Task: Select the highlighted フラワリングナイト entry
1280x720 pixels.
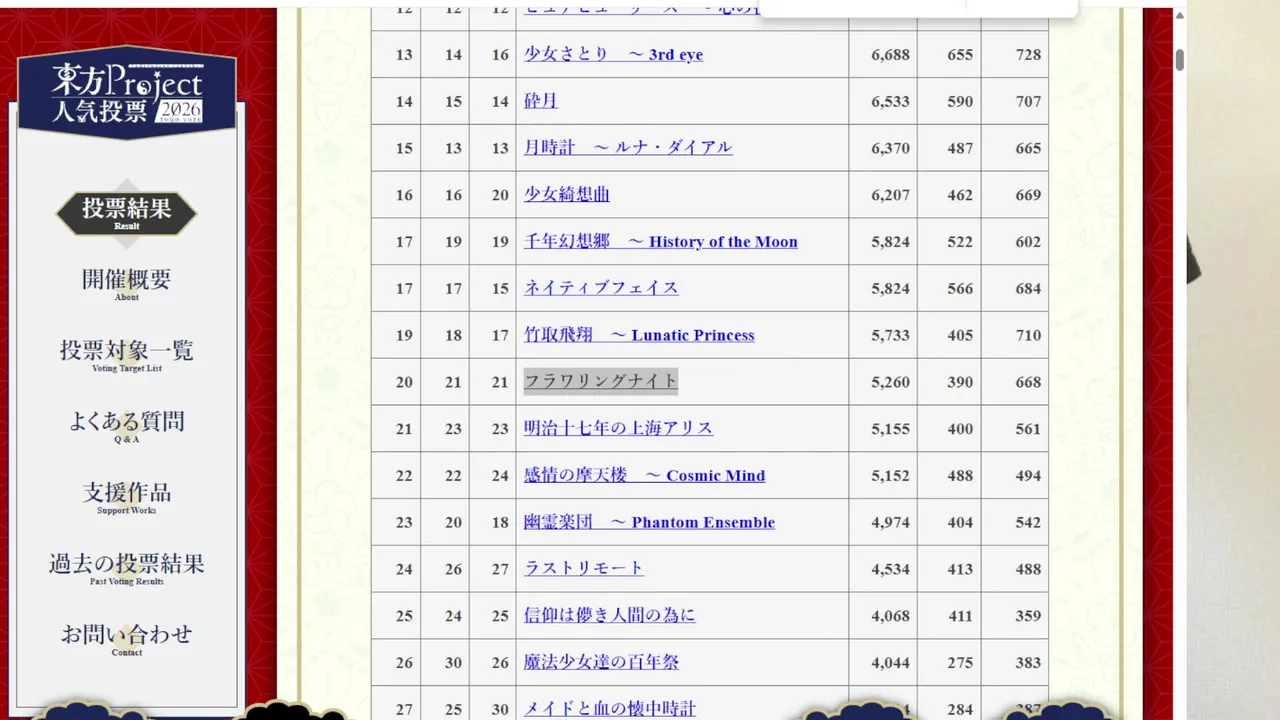Action: pyautogui.click(x=601, y=381)
